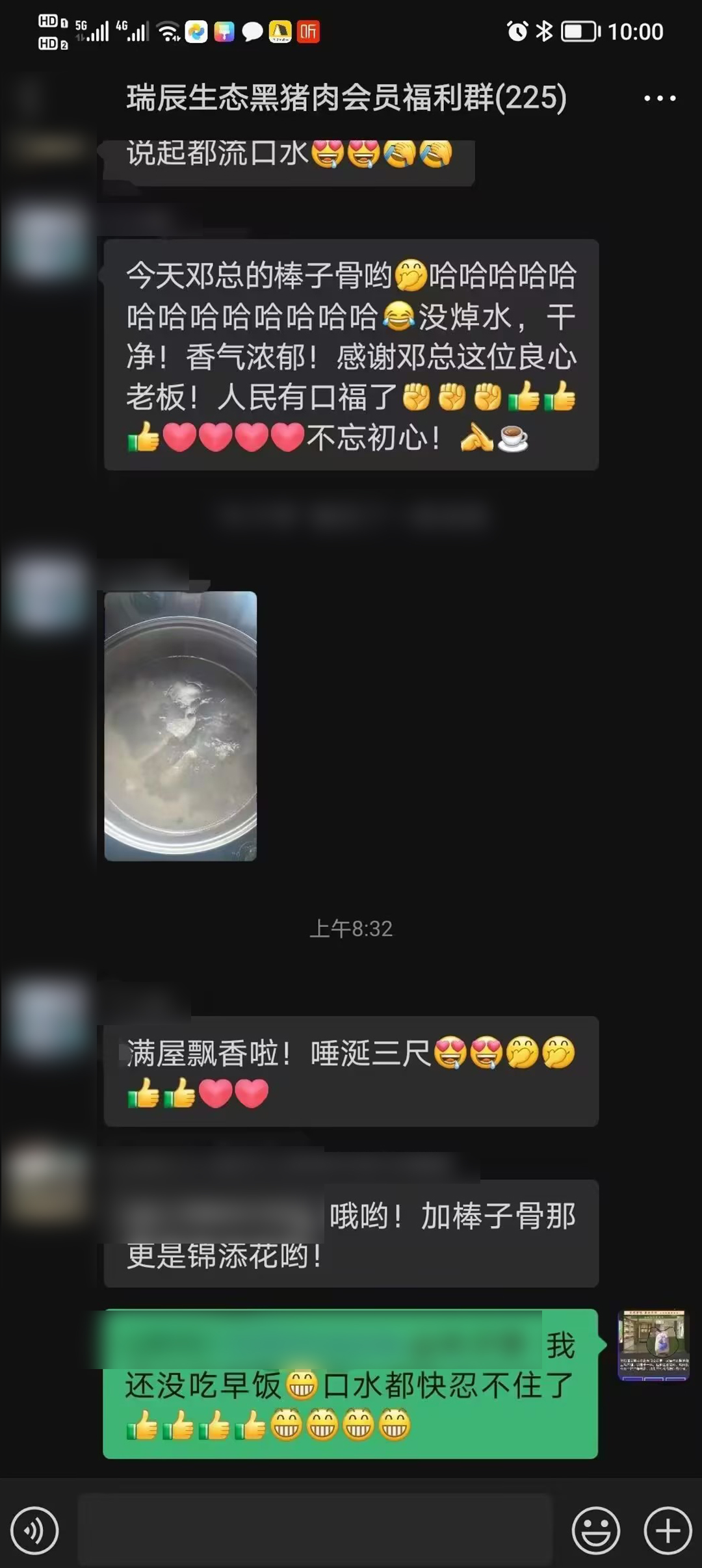This screenshot has height=1568, width=702.
Task: Open avatar of the 棒子骨 message sender
Action: click(49, 241)
